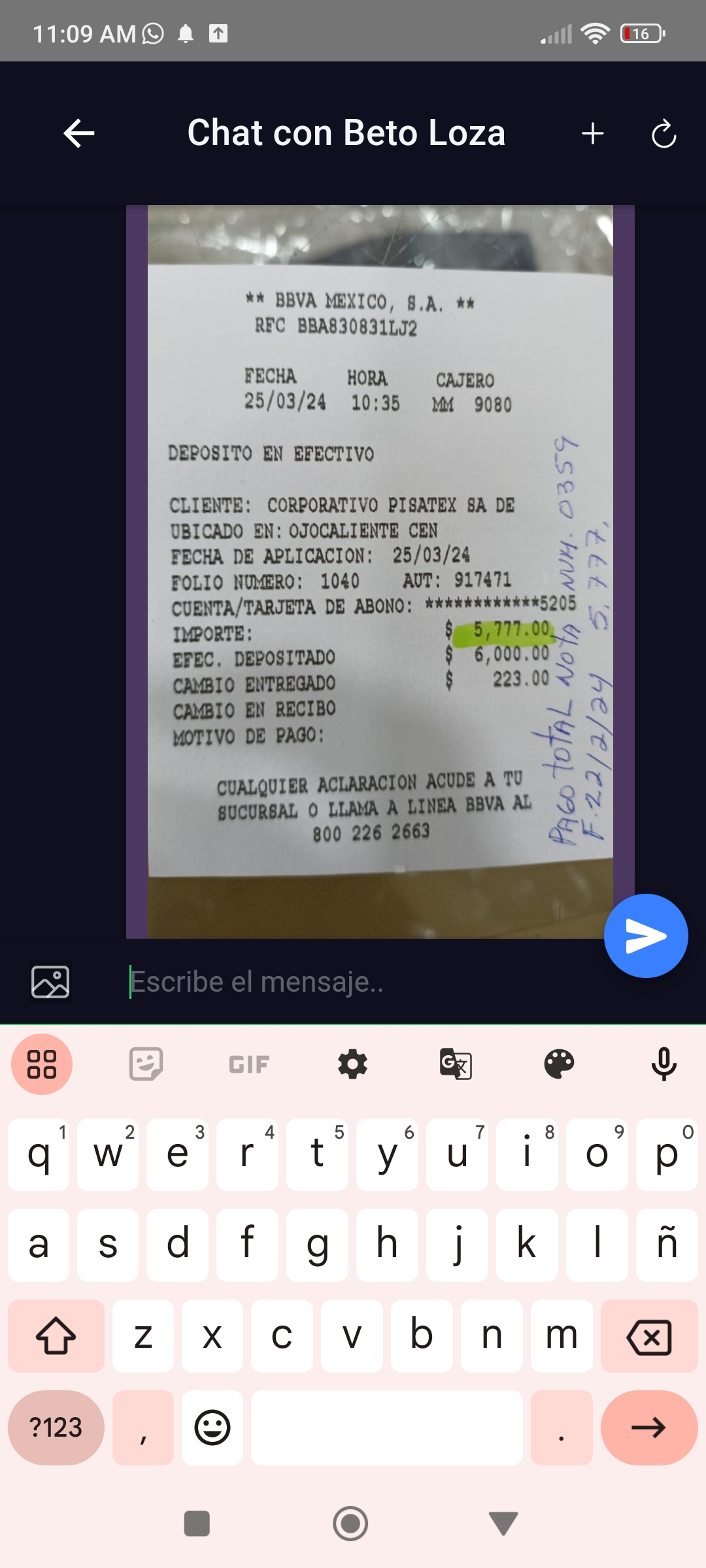This screenshot has width=706, height=1568.
Task: Focus the "Escribe el mensaje.." field
Action: coord(353,982)
